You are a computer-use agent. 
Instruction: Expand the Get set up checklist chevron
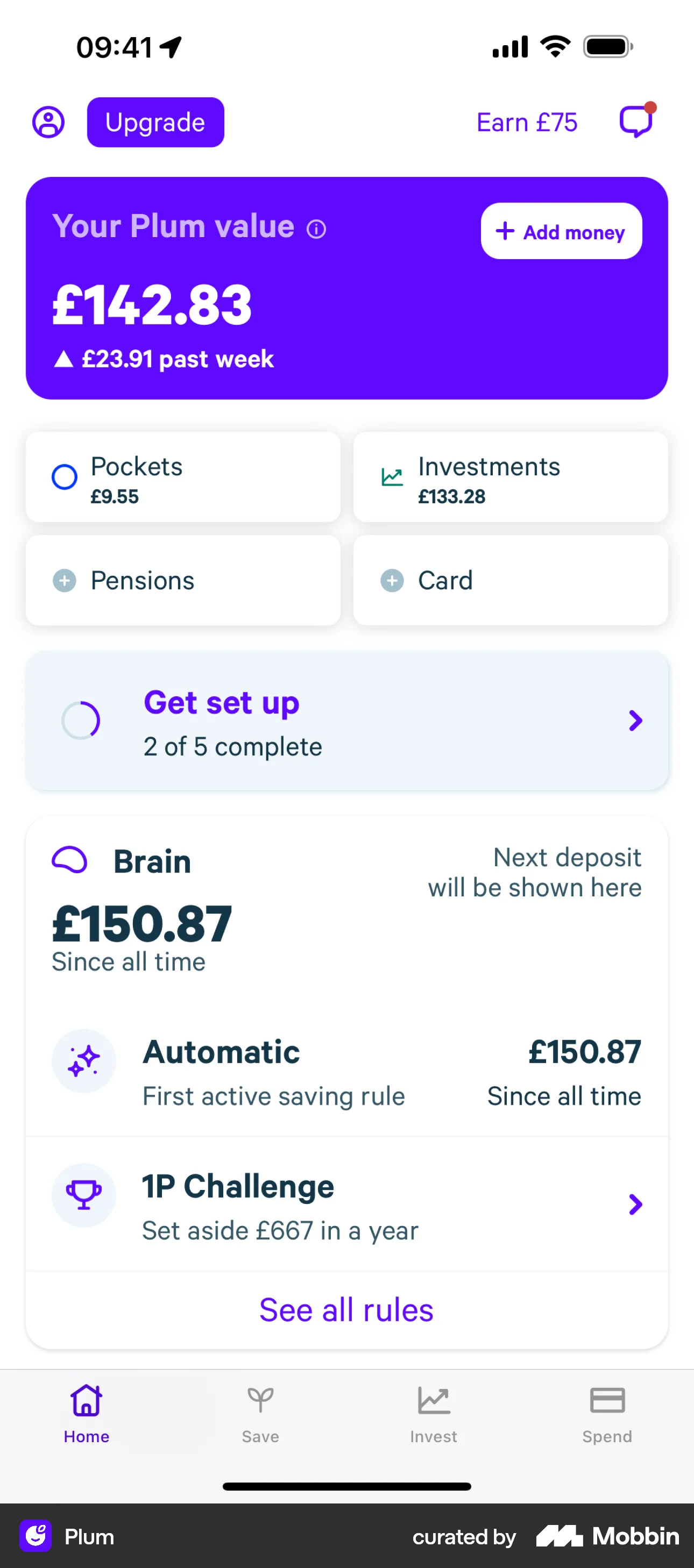coord(636,721)
